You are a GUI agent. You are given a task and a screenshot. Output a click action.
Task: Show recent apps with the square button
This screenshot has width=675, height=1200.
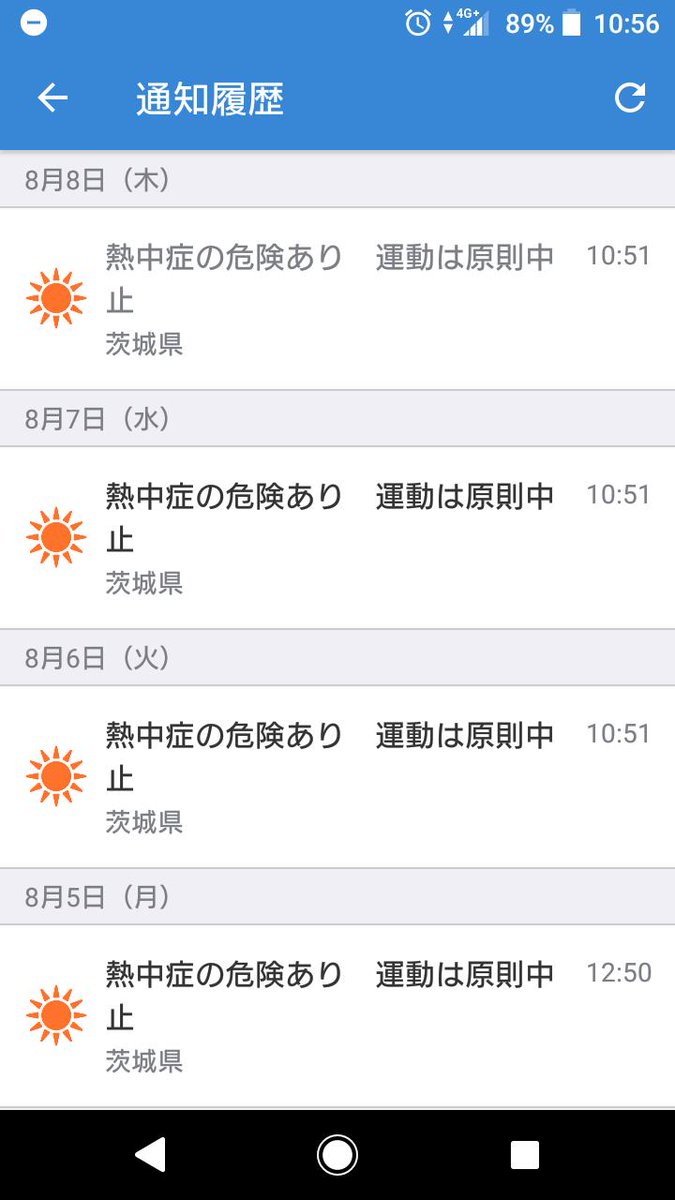(x=525, y=1155)
